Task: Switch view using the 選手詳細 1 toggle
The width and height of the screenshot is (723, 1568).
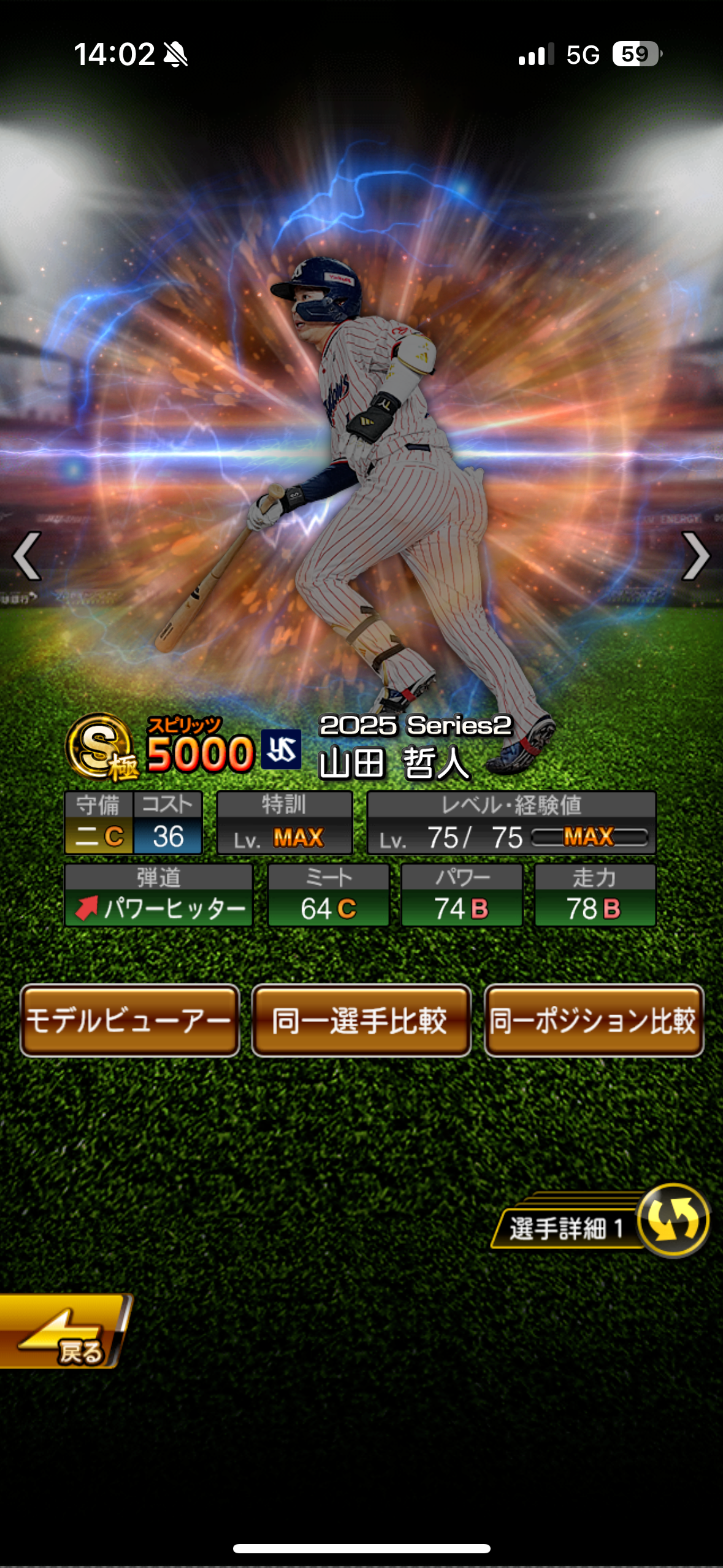Action: pyautogui.click(x=601, y=1222)
